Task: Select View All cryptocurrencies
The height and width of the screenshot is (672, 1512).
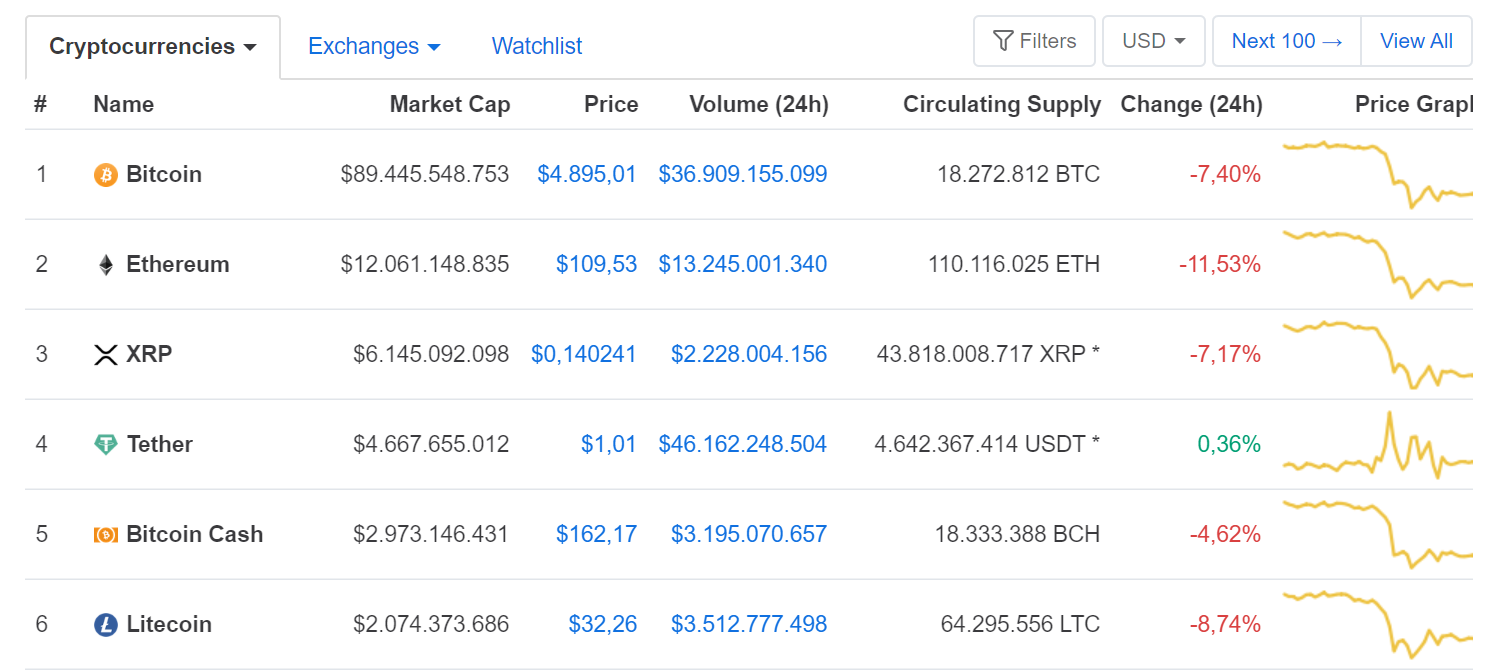Action: click(x=1415, y=41)
